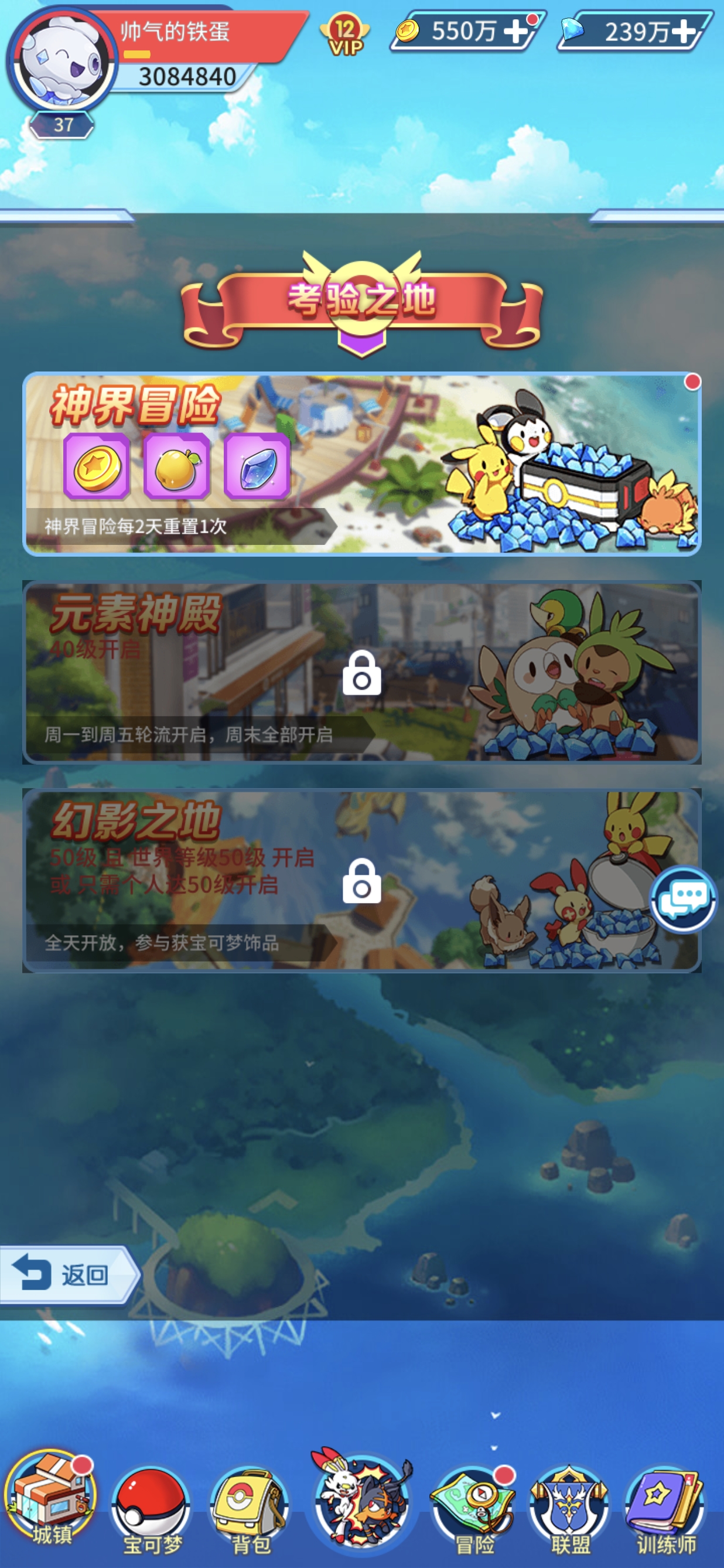724x1568 pixels.
Task: Open the 联盟 tab
Action: pos(569,1507)
